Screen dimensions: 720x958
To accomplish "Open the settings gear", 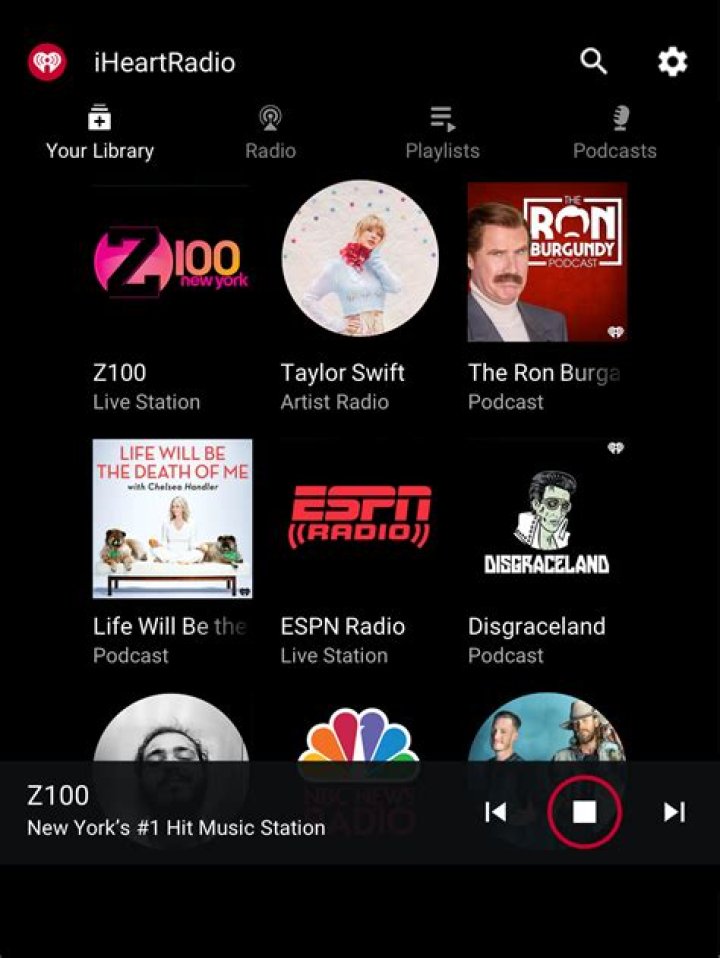I will point(672,62).
